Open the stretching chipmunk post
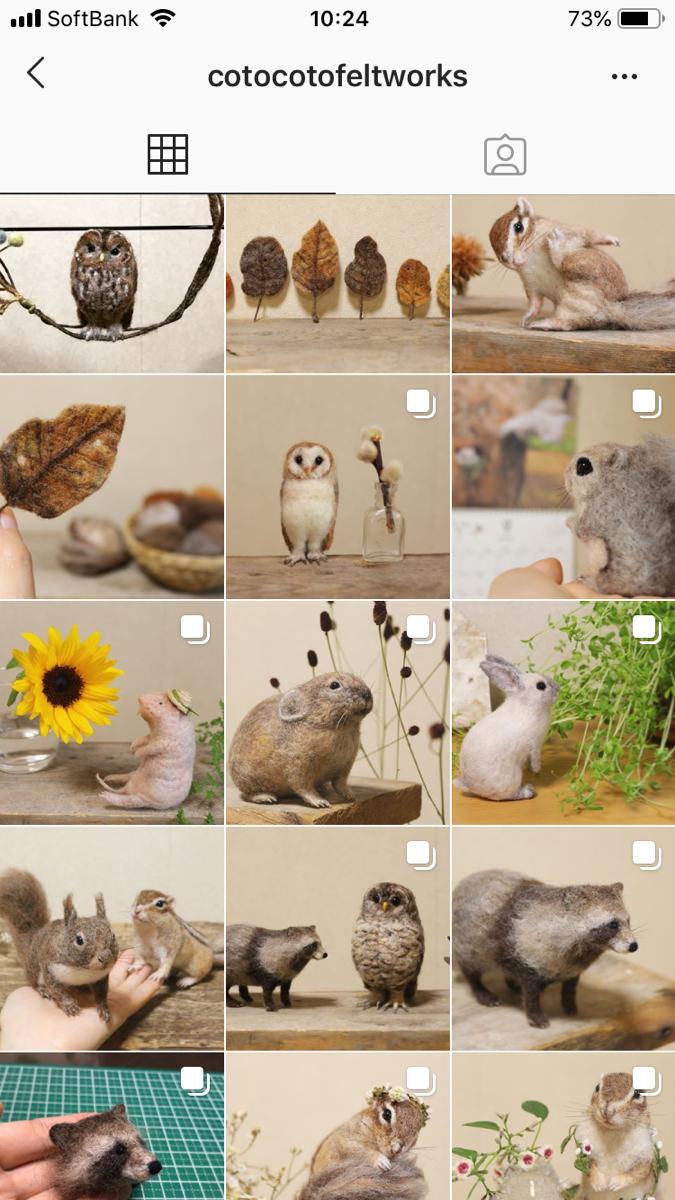Viewport: 675px width, 1200px height. pyautogui.click(x=563, y=284)
